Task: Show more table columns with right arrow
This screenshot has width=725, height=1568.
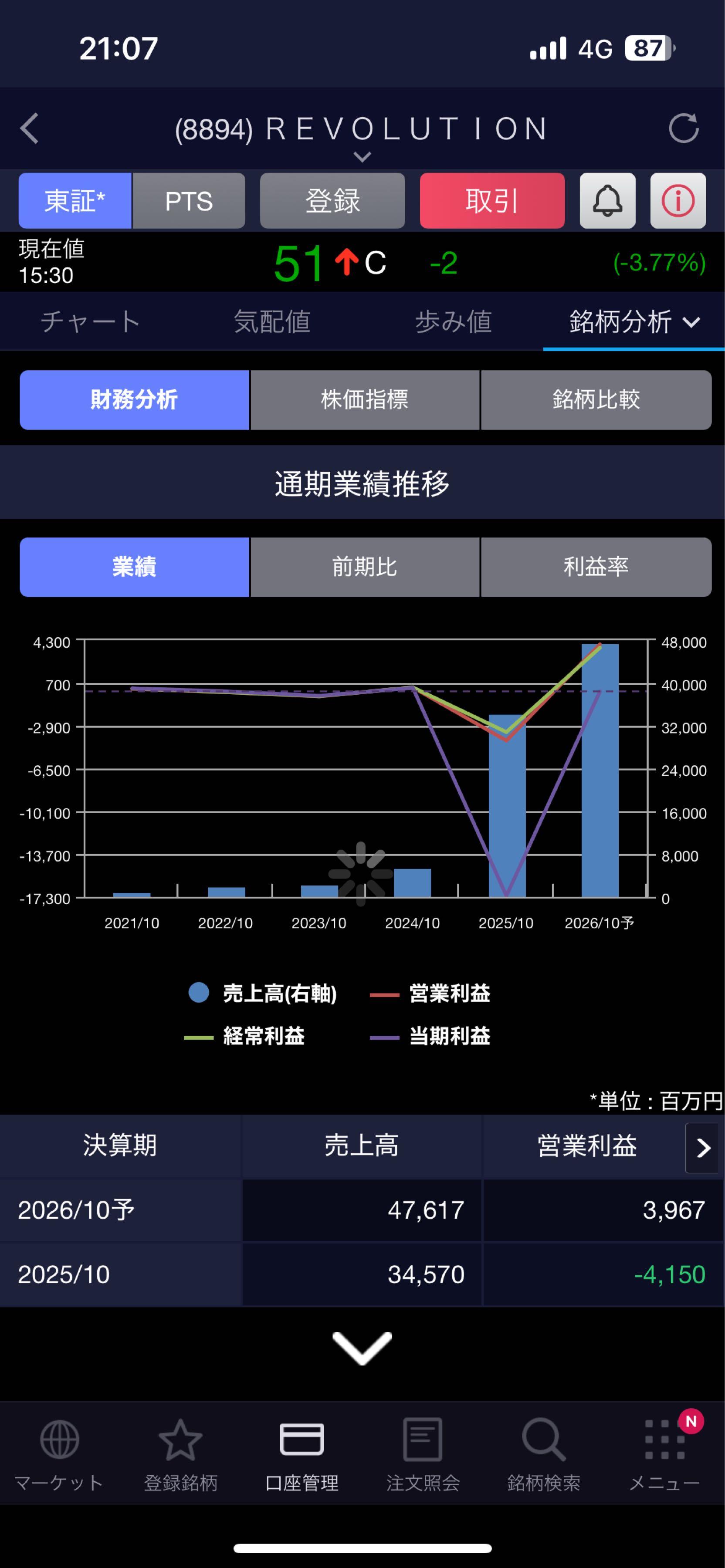Action: click(704, 1147)
